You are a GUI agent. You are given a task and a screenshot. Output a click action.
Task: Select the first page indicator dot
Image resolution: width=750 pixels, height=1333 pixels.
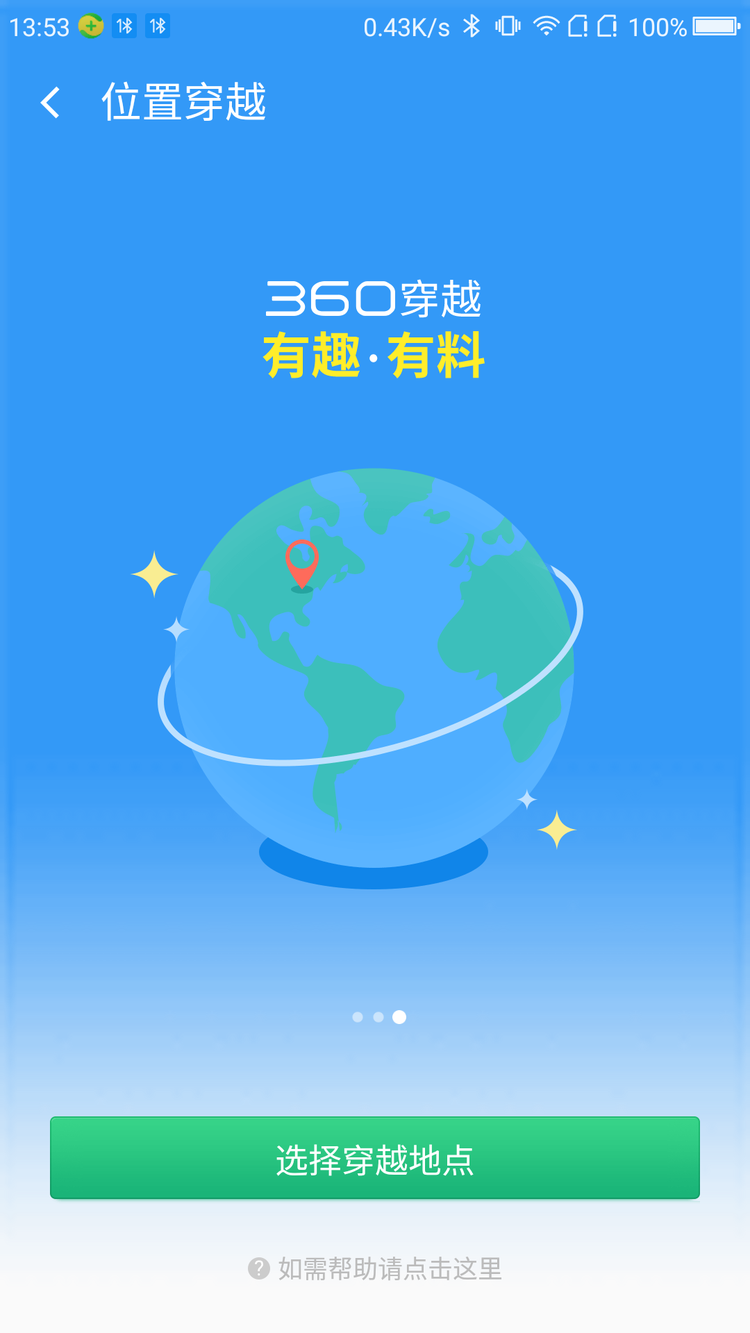(357, 1017)
